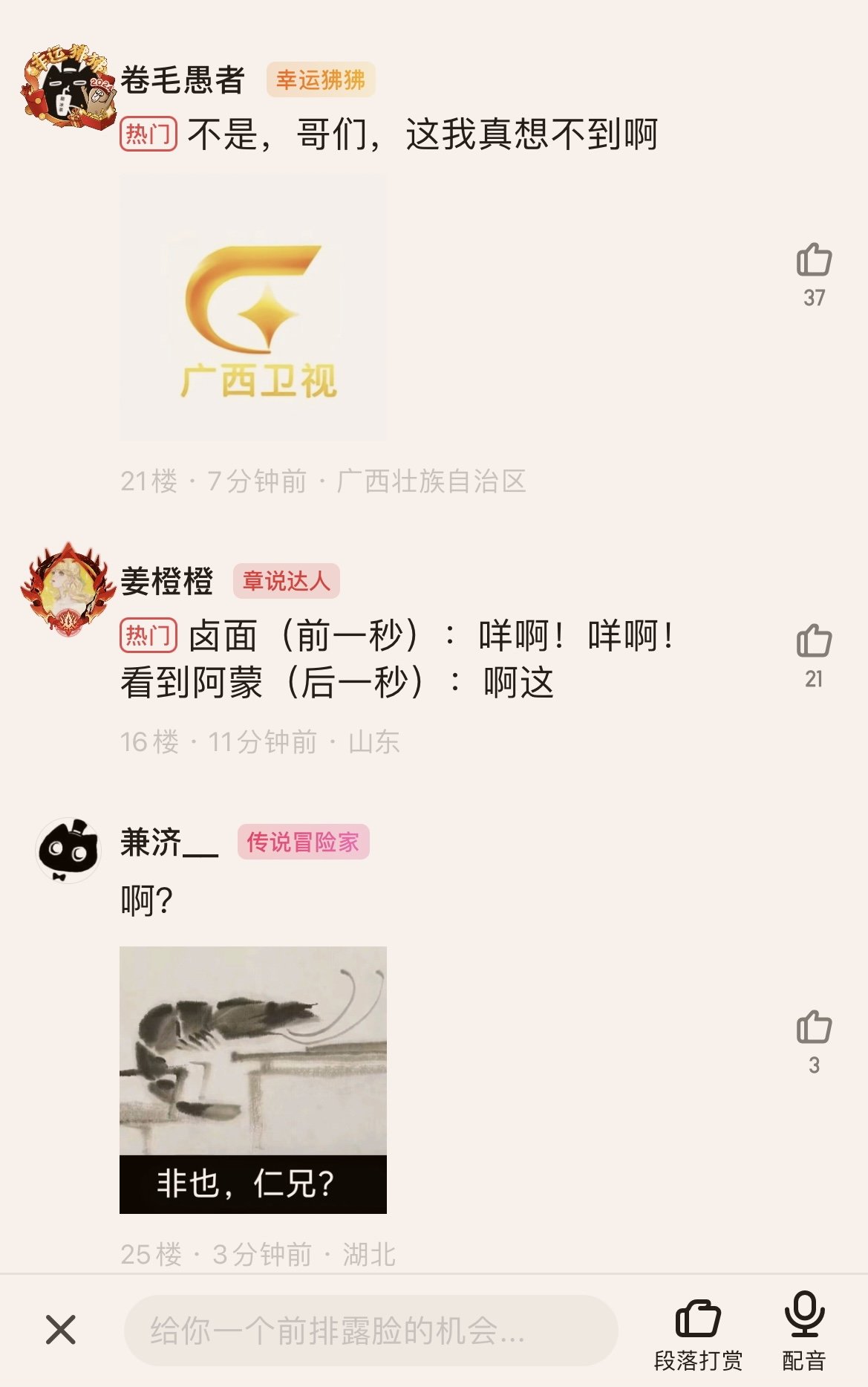Open 卷毛愚者's avatar profile

click(68, 85)
